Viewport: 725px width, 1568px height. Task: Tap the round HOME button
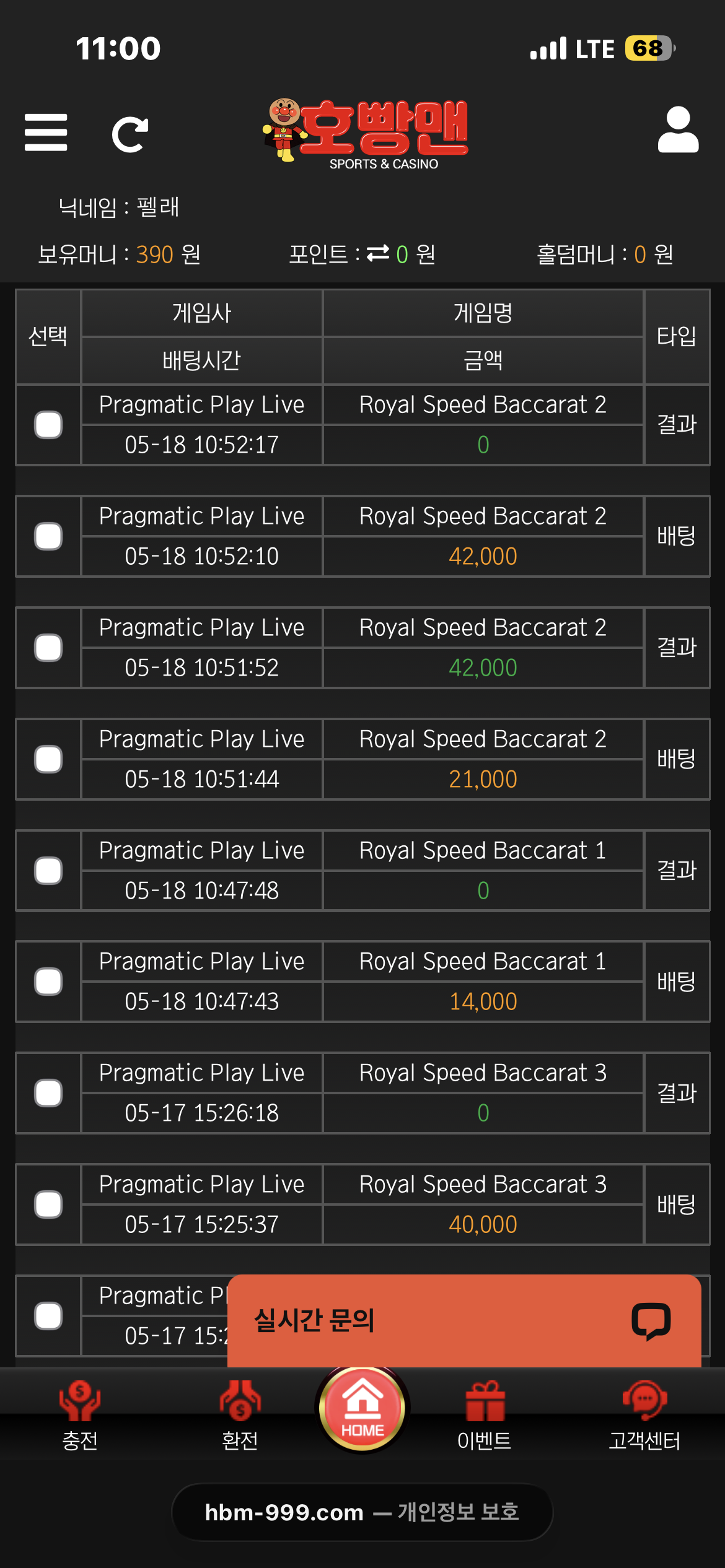pyautogui.click(x=362, y=1409)
